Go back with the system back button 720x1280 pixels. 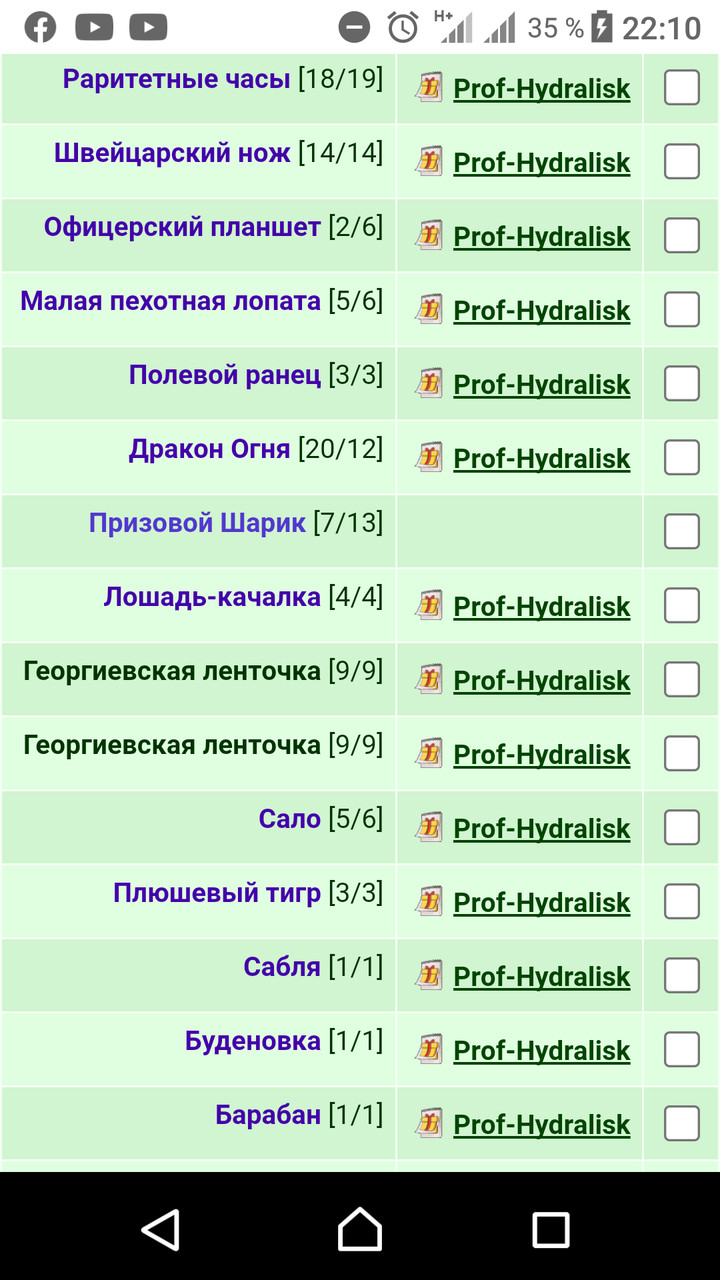pos(160,1229)
